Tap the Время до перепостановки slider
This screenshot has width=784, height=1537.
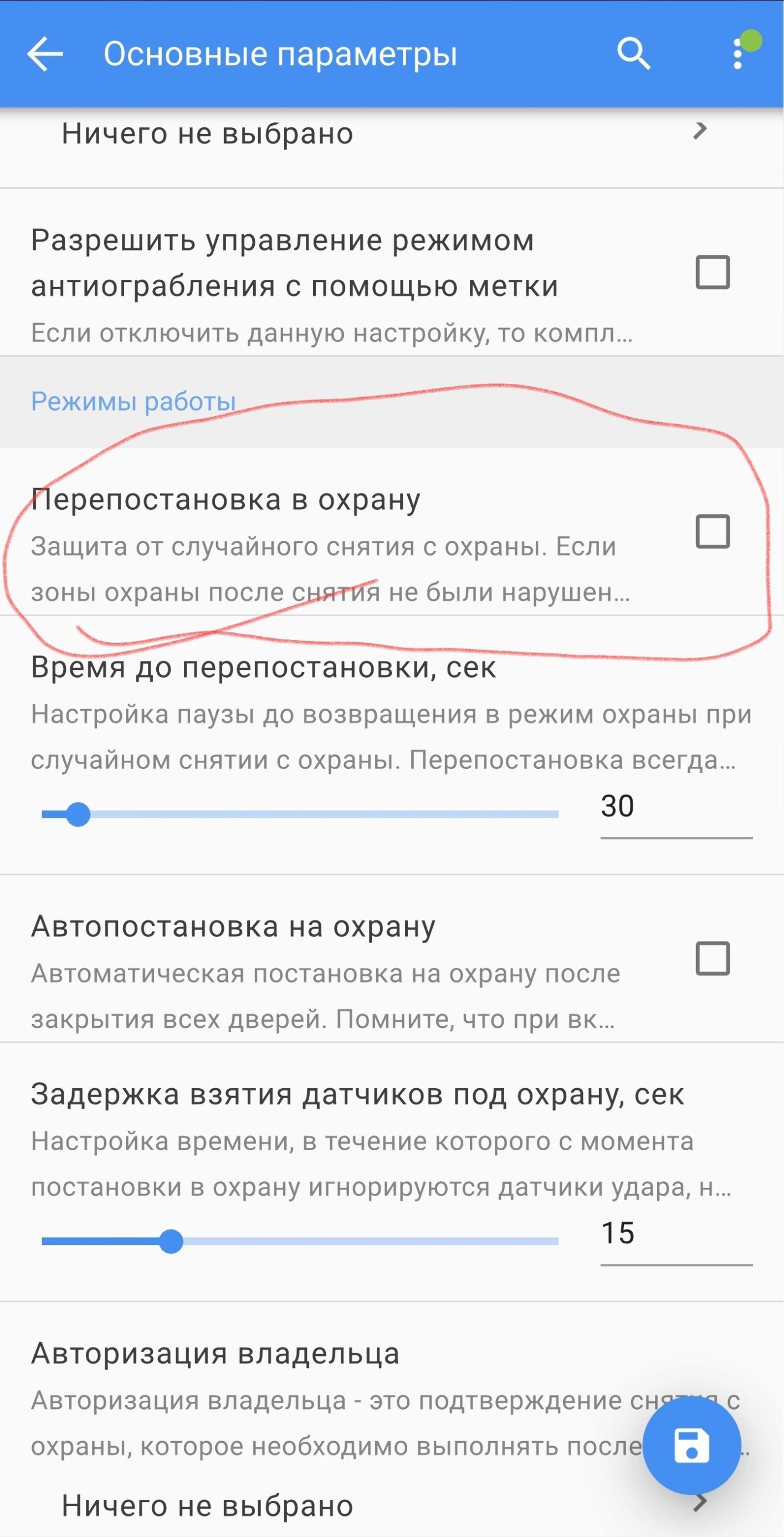coord(78,814)
